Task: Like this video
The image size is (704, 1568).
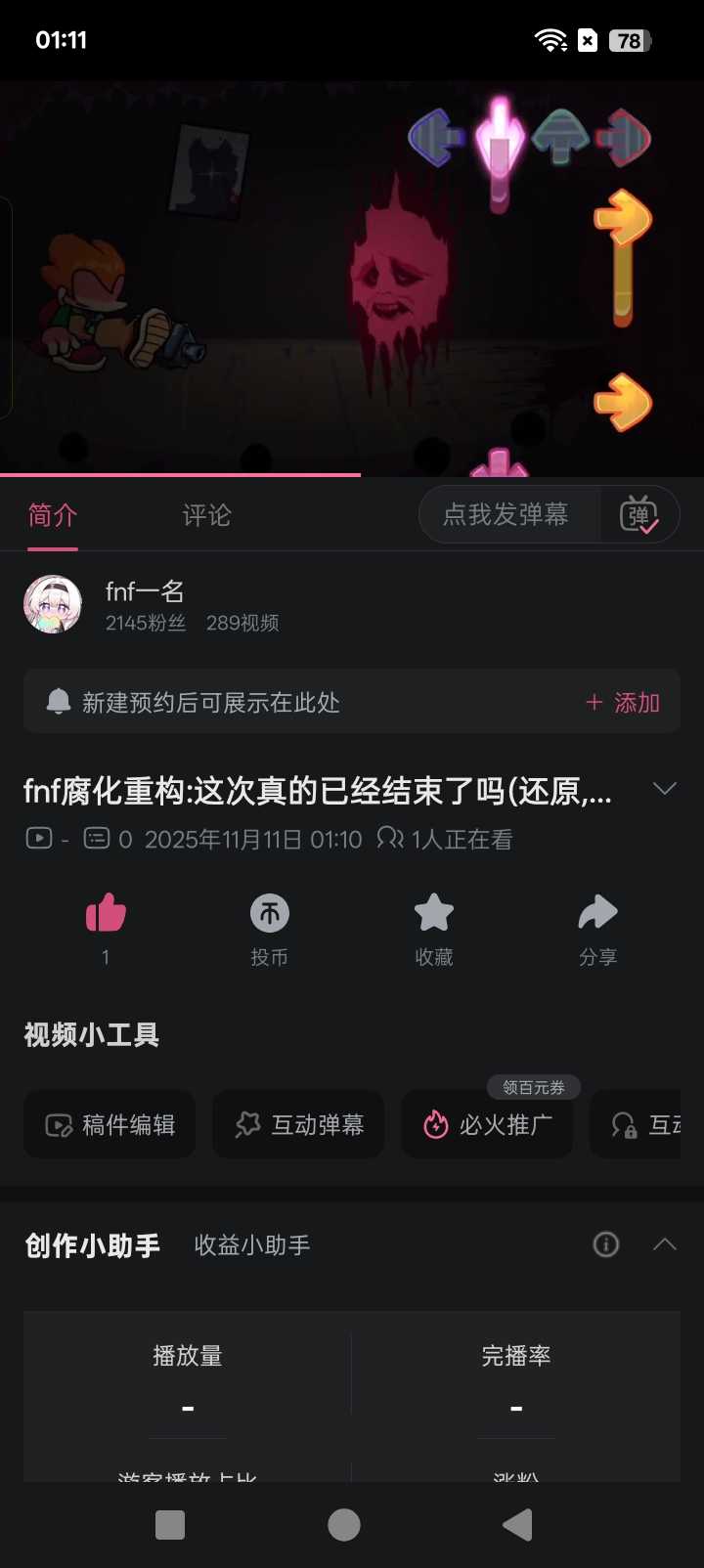Action: point(106,915)
